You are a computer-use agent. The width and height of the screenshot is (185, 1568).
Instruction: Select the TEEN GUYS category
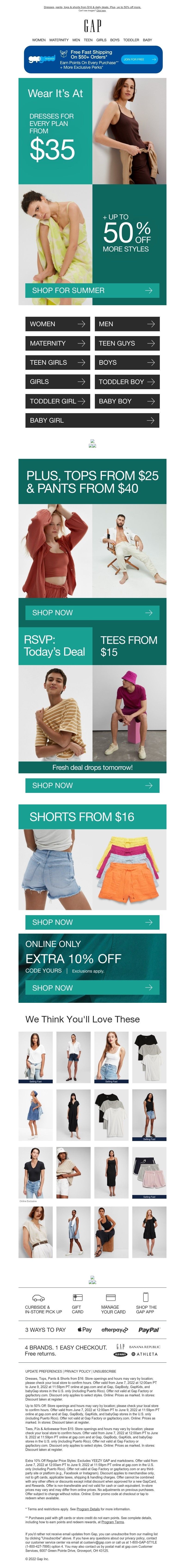coord(126,343)
